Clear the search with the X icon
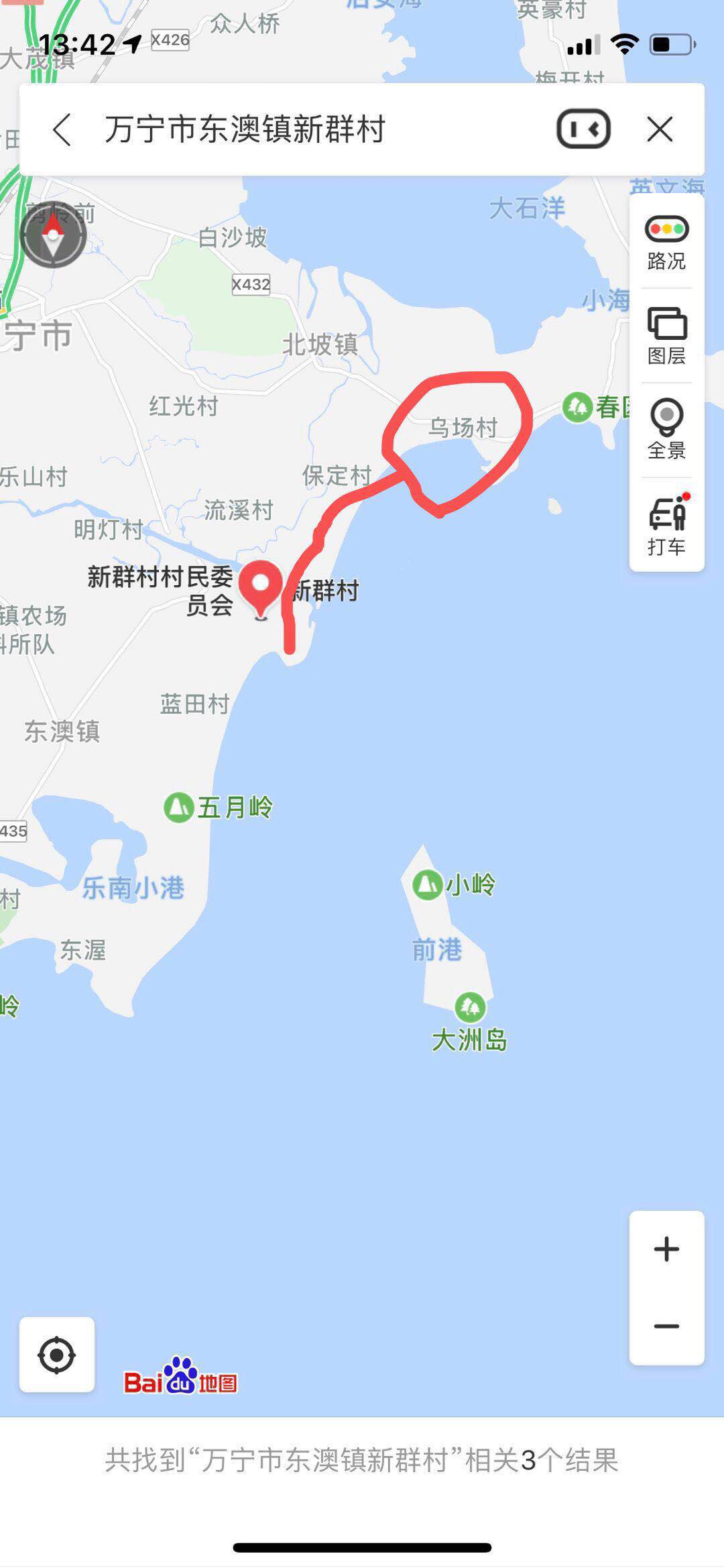The width and height of the screenshot is (724, 1568). pos(660,129)
